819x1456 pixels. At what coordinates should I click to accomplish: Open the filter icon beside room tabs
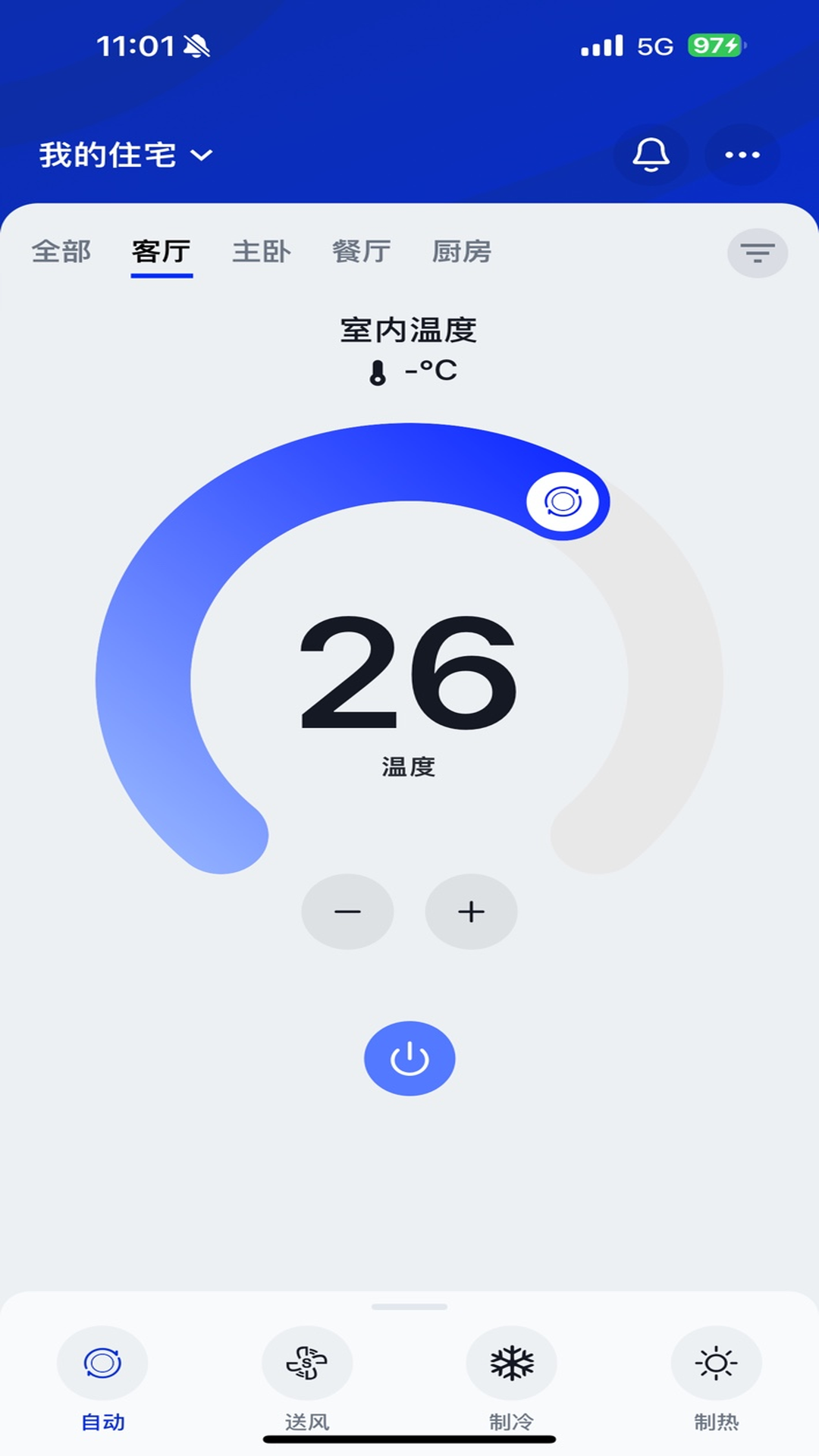coord(758,253)
